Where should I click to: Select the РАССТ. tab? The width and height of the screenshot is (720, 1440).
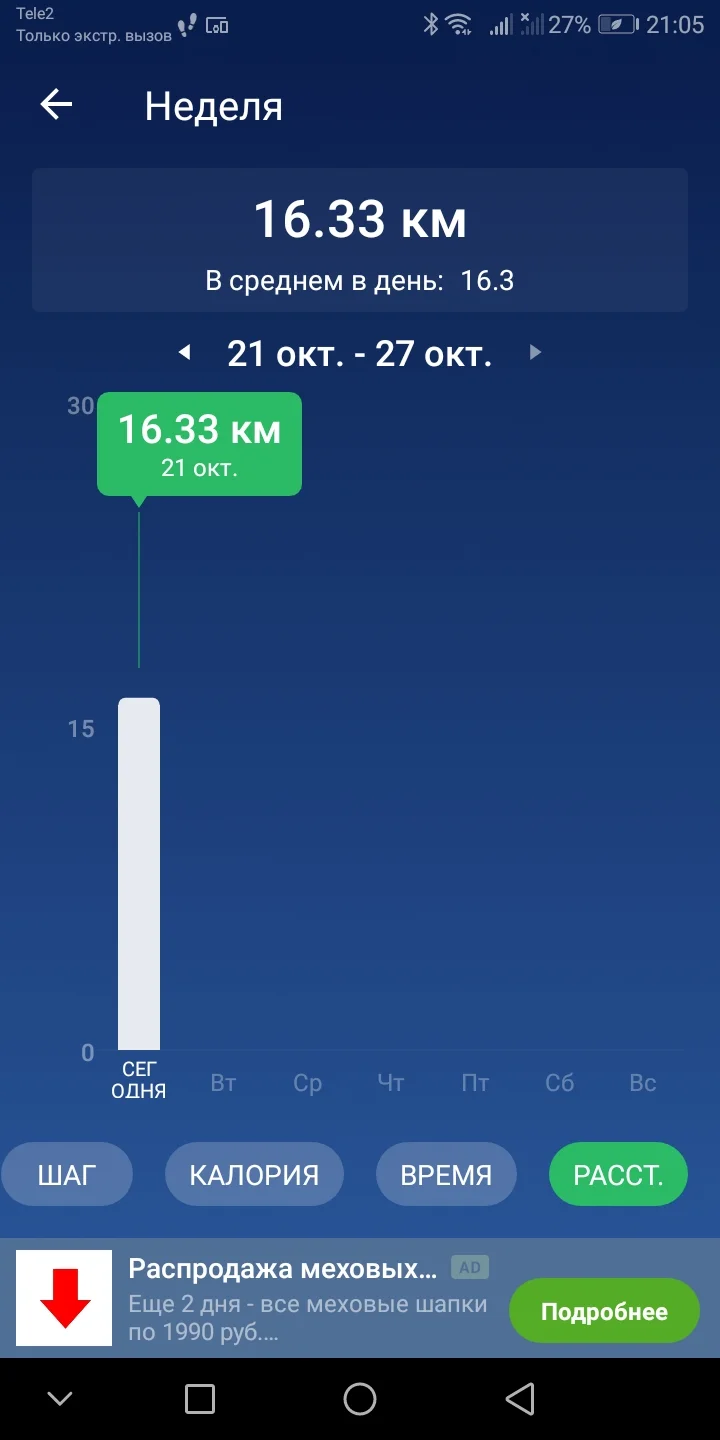618,1174
